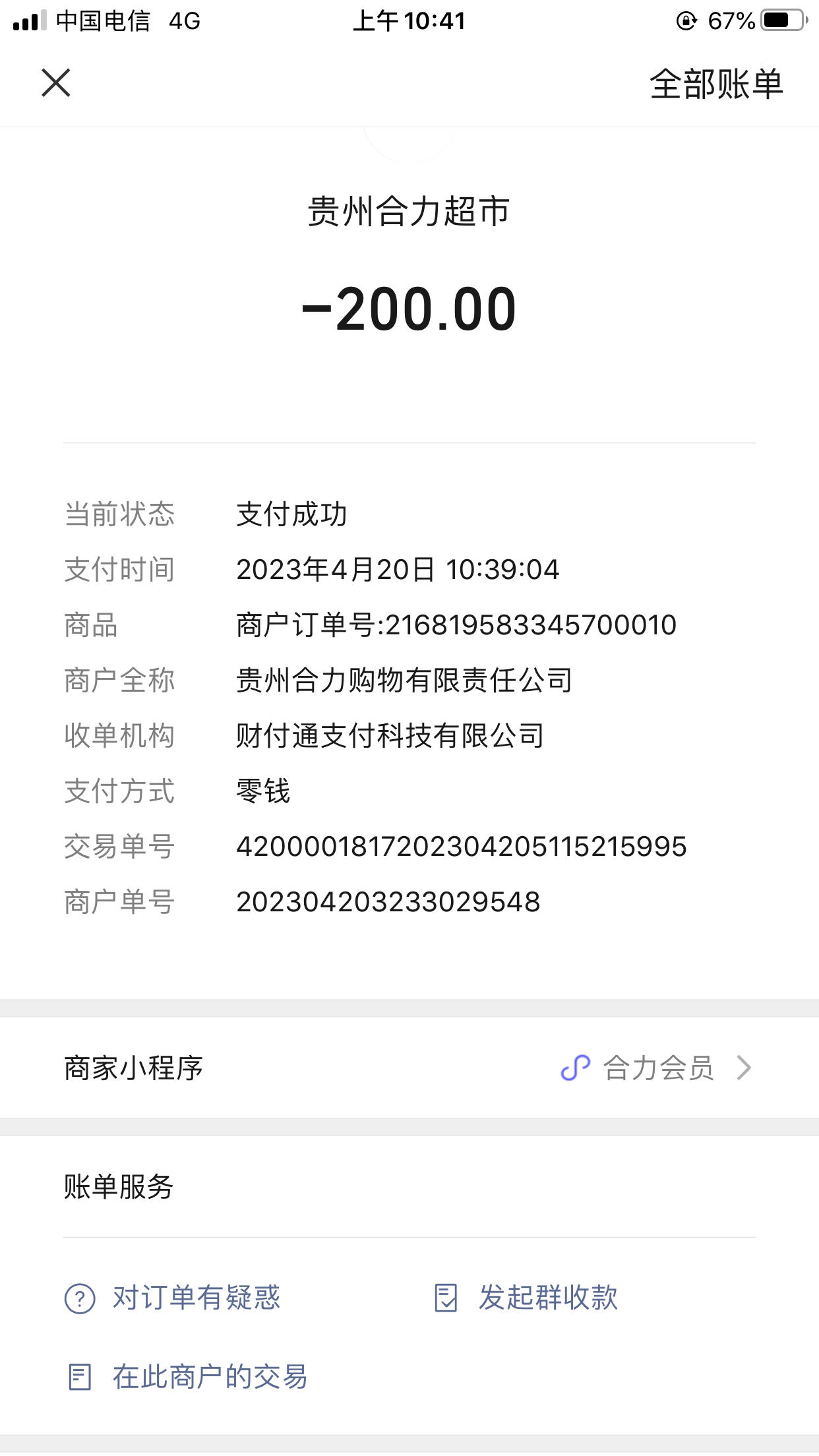The width and height of the screenshot is (819, 1456).
Task: Open 全部账单 to view all bills
Action: coord(715,84)
